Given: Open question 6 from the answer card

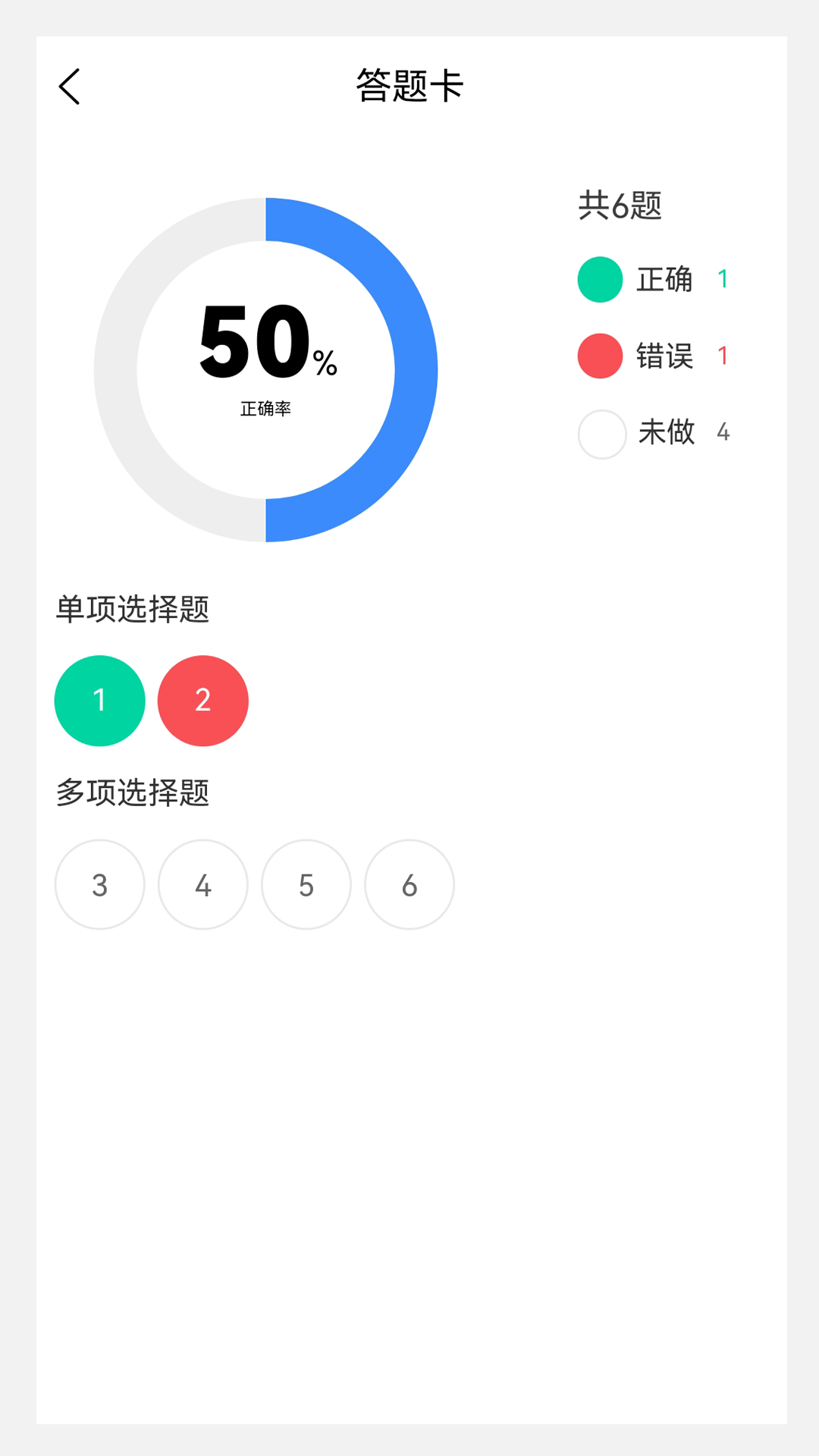Looking at the screenshot, I should 409,884.
